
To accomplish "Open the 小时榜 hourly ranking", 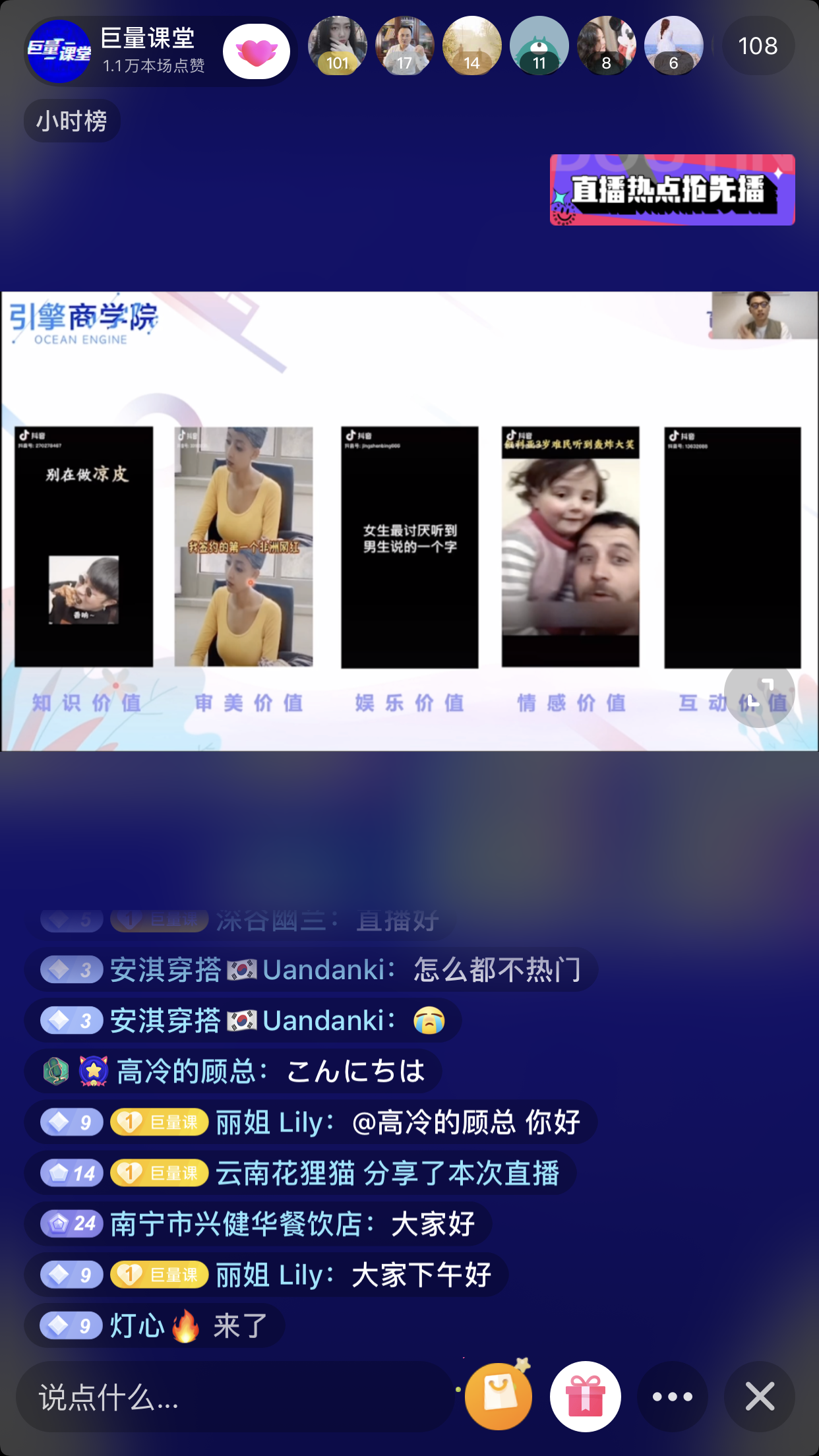I will click(72, 121).
